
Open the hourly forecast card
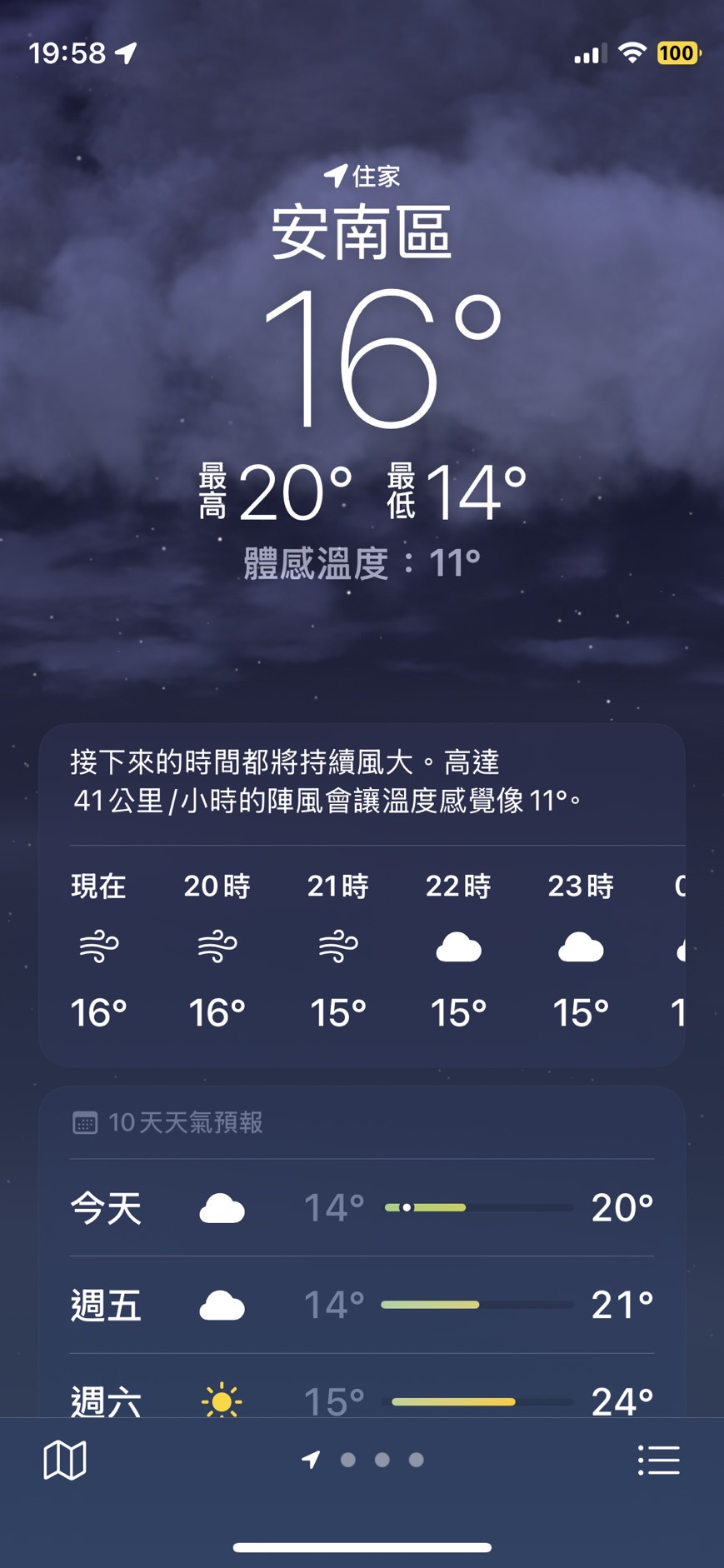pyautogui.click(x=362, y=950)
